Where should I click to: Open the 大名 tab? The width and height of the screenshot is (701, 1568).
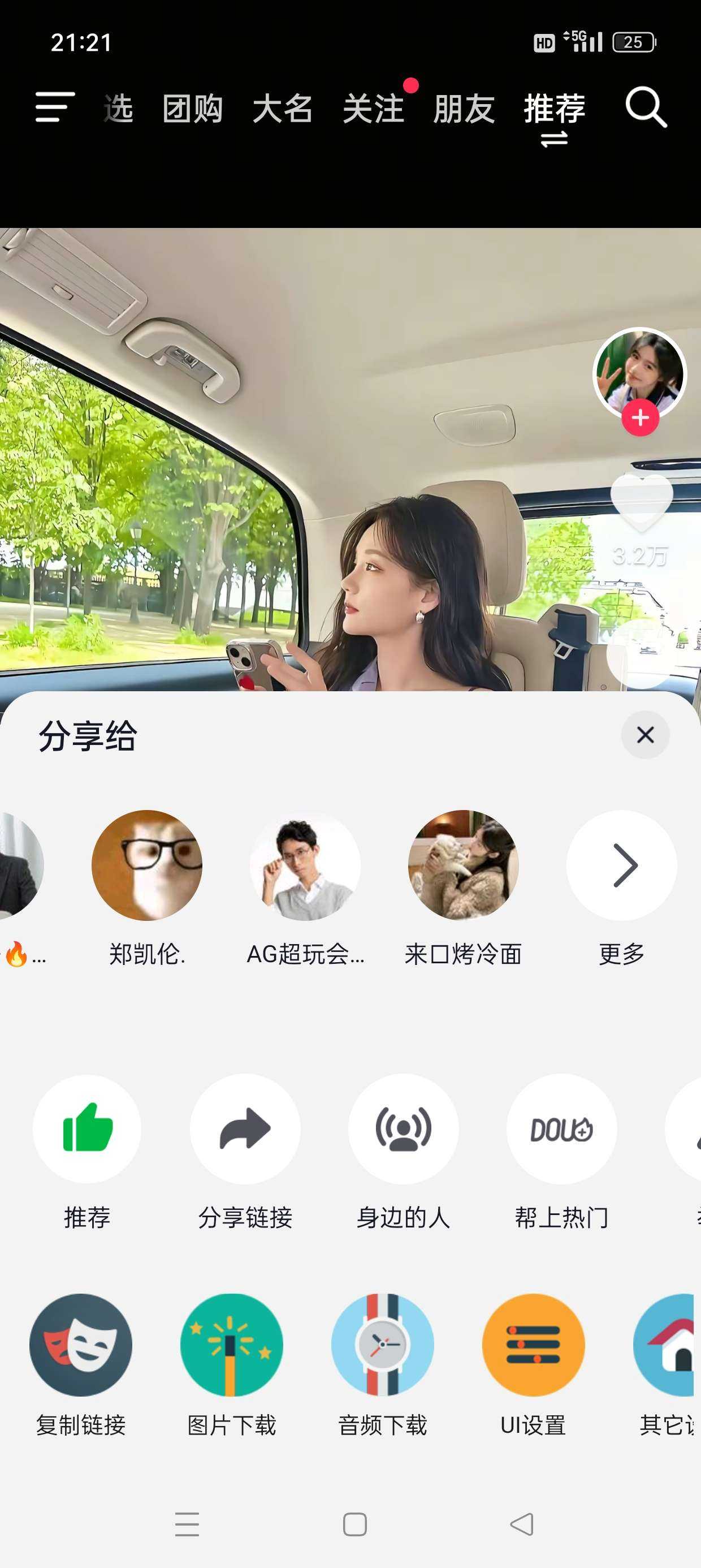[282, 109]
